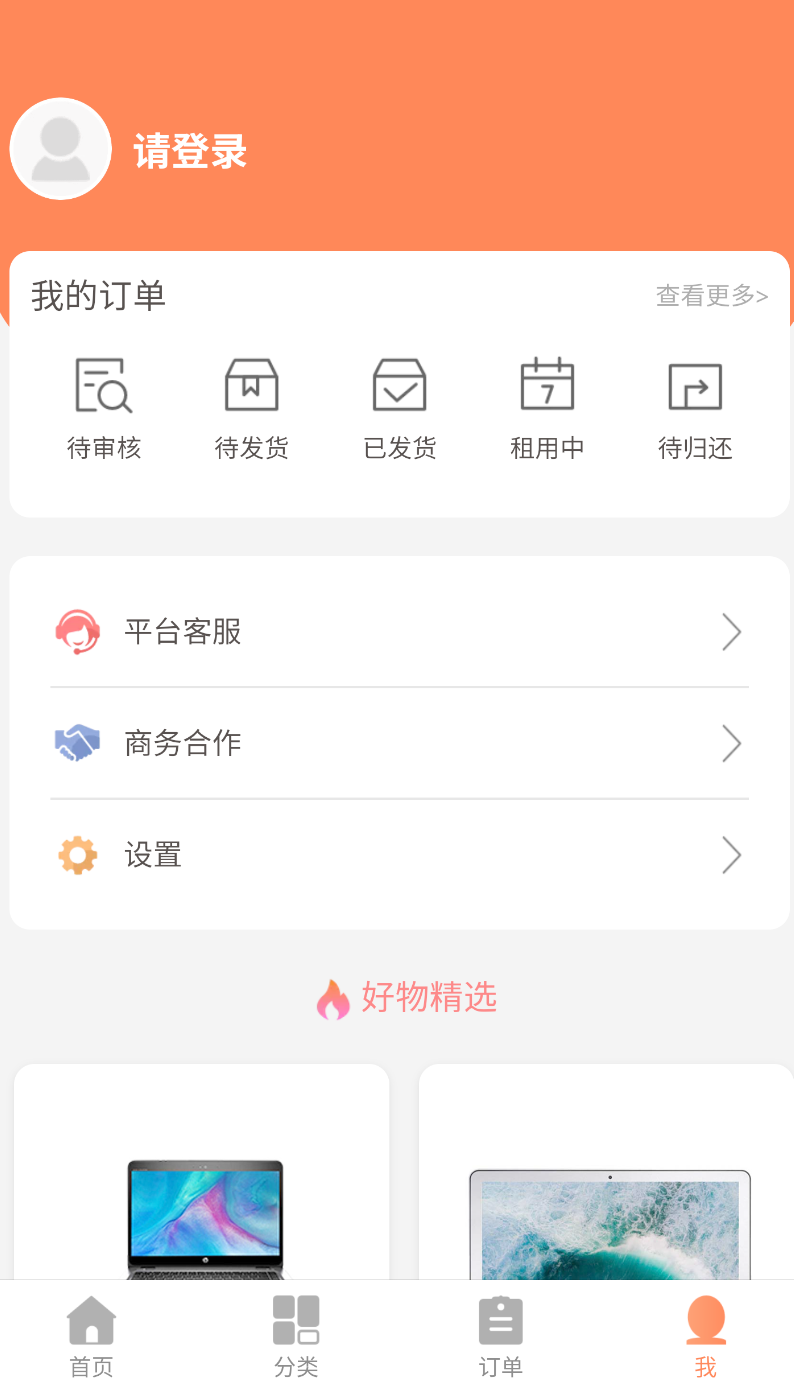Go to 设置

coord(399,855)
